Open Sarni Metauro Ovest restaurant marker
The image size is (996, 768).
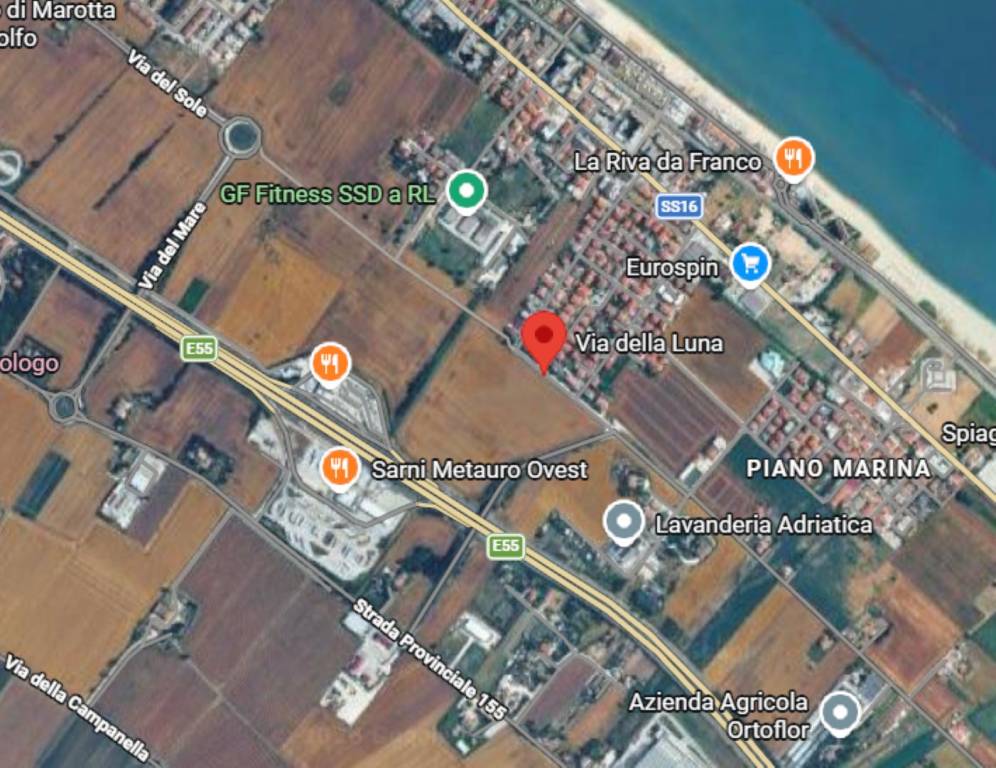click(341, 466)
